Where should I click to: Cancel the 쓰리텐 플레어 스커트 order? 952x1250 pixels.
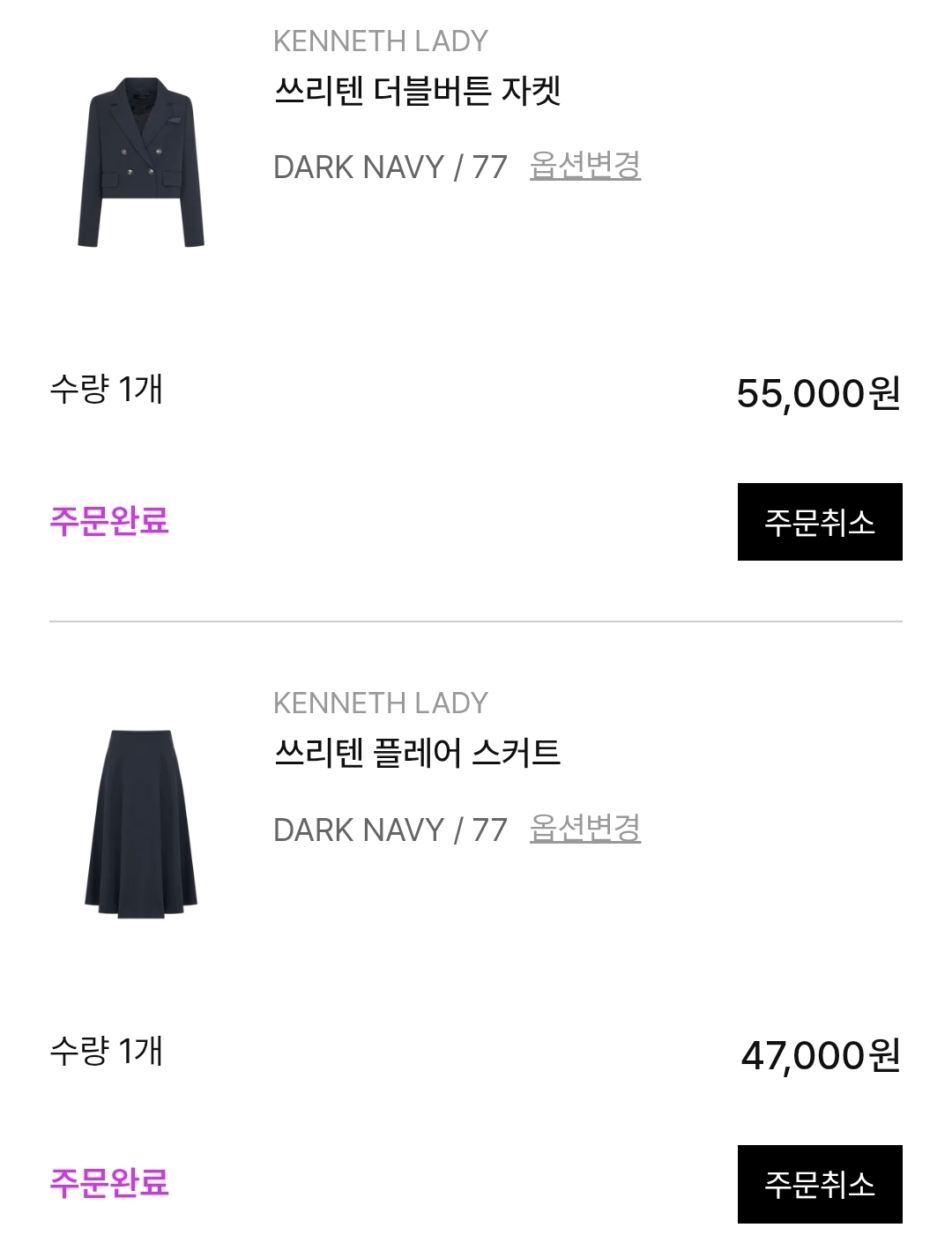(820, 1184)
